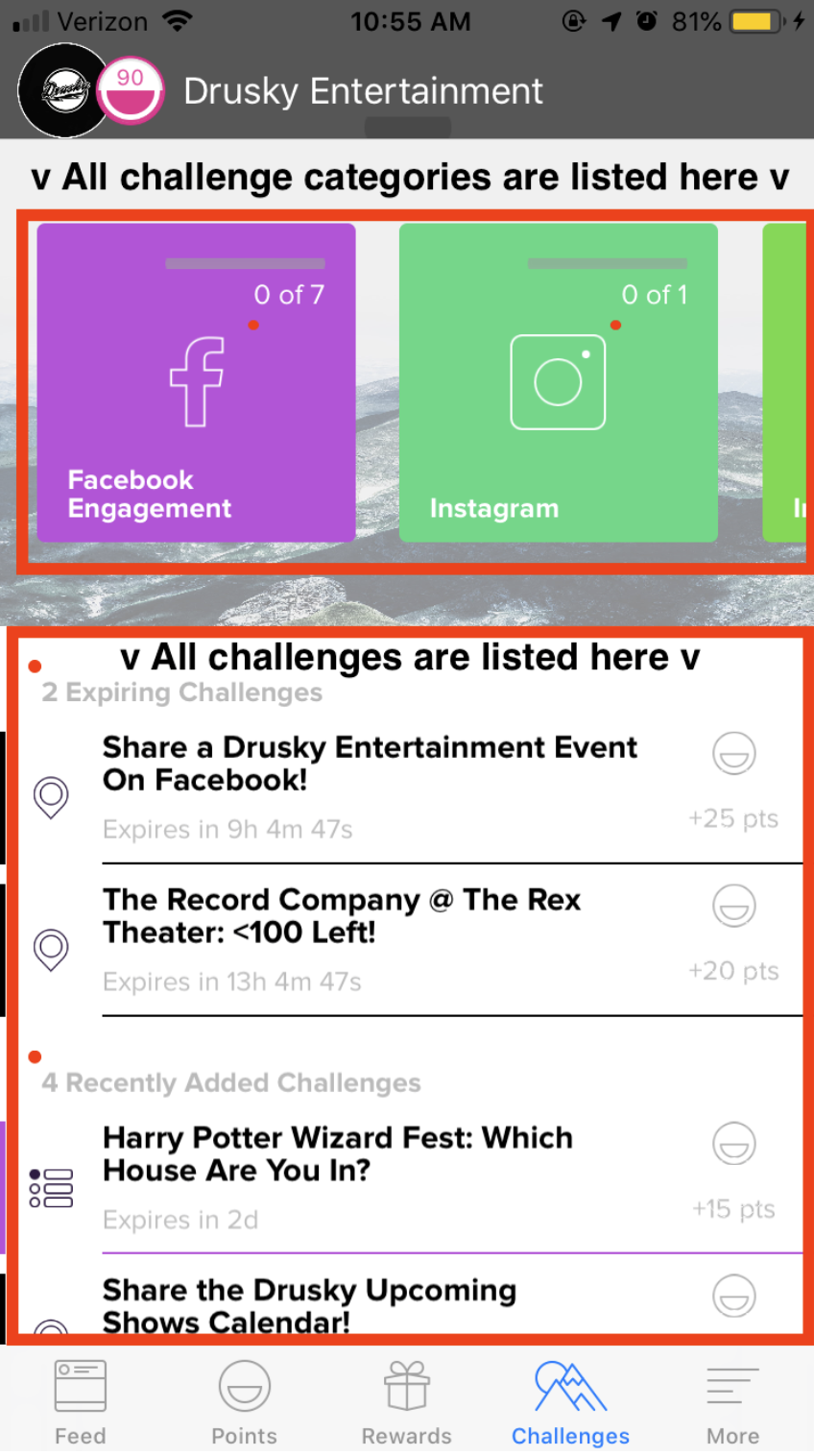
Task: Open the More tab
Action: coord(732,1402)
